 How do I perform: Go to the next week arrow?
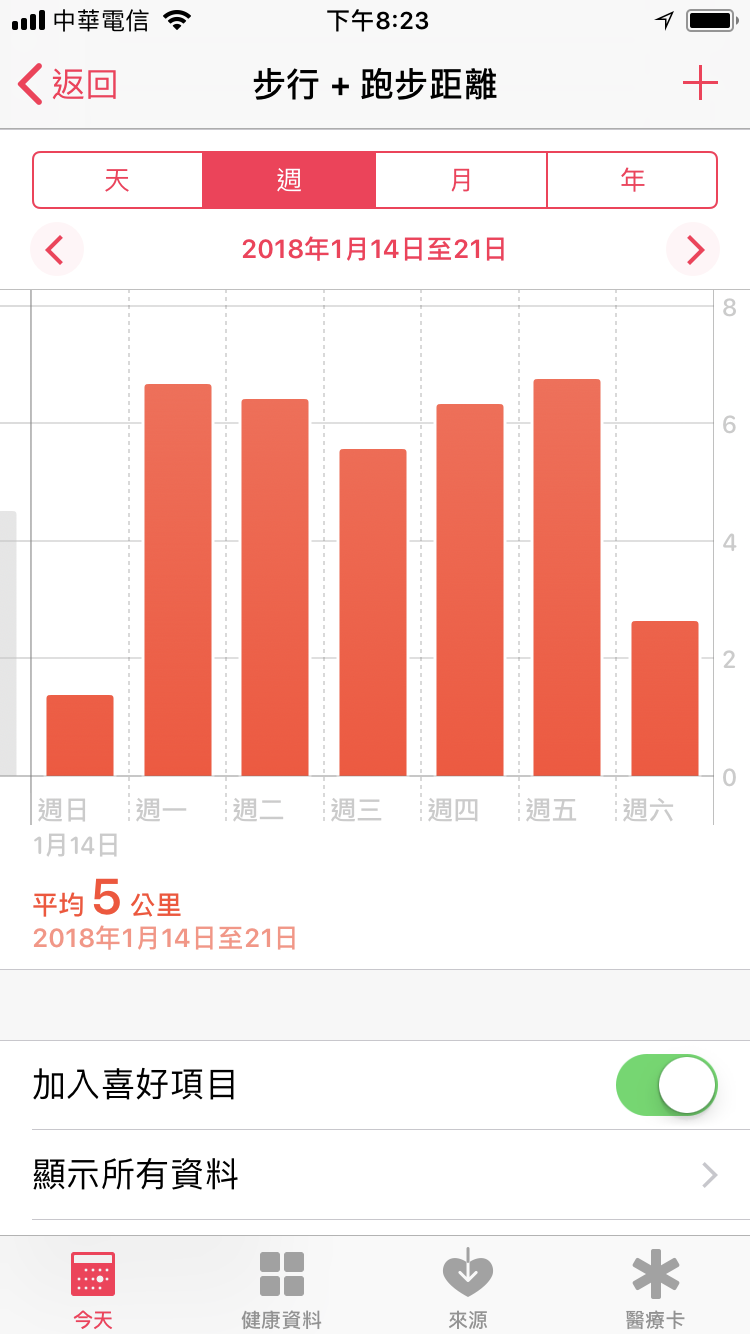click(693, 249)
